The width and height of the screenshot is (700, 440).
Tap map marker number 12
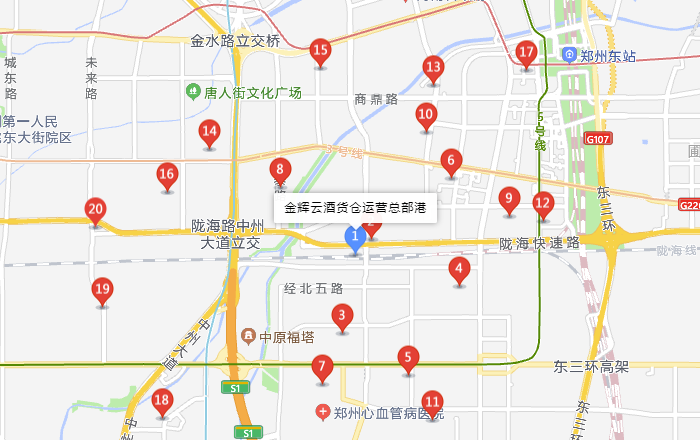coord(543,204)
